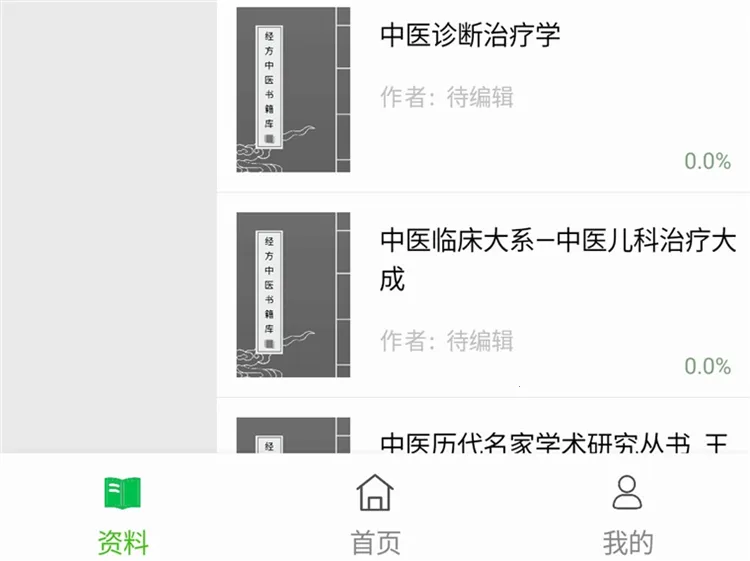Open the book 中医诊断治疗学
The image size is (750, 561).
(470, 36)
